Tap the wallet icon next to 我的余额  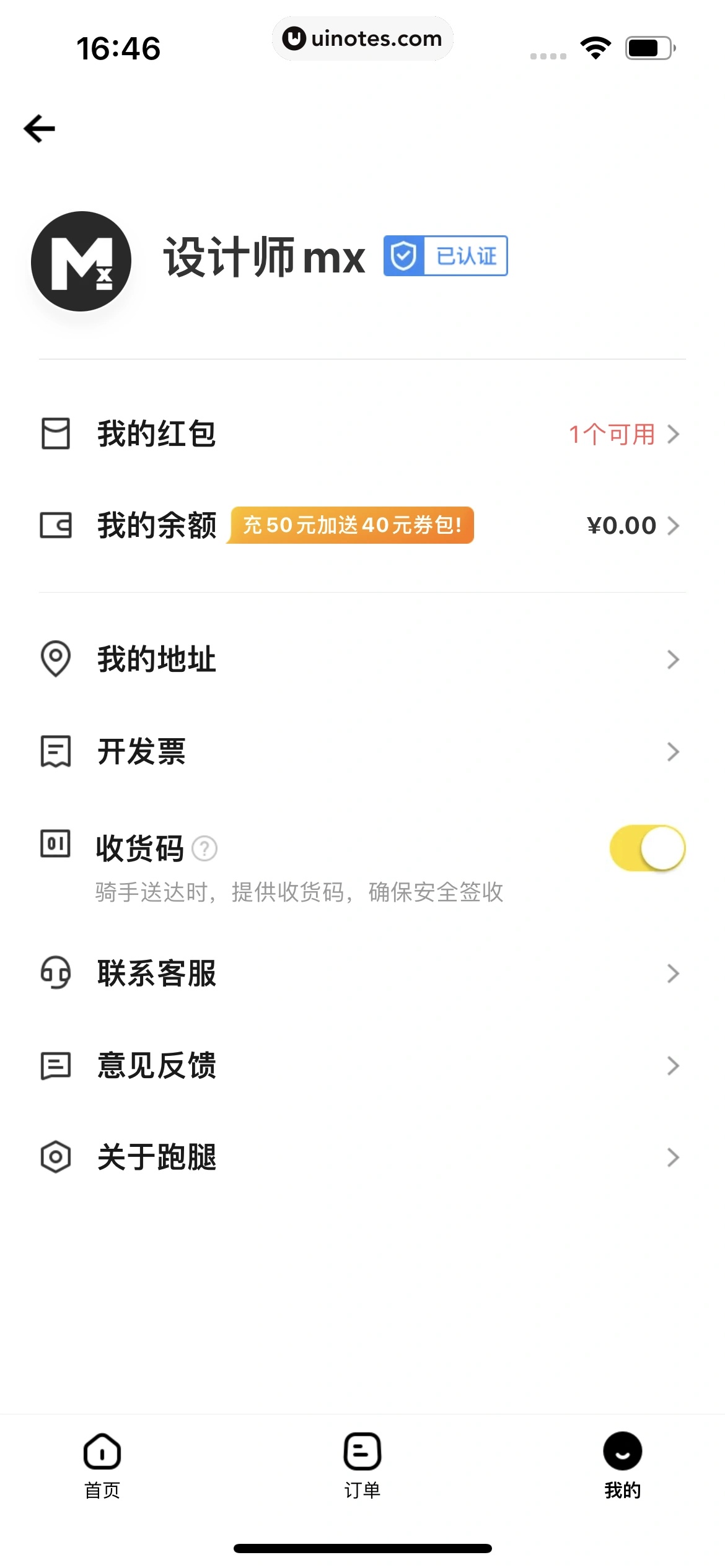pos(55,526)
